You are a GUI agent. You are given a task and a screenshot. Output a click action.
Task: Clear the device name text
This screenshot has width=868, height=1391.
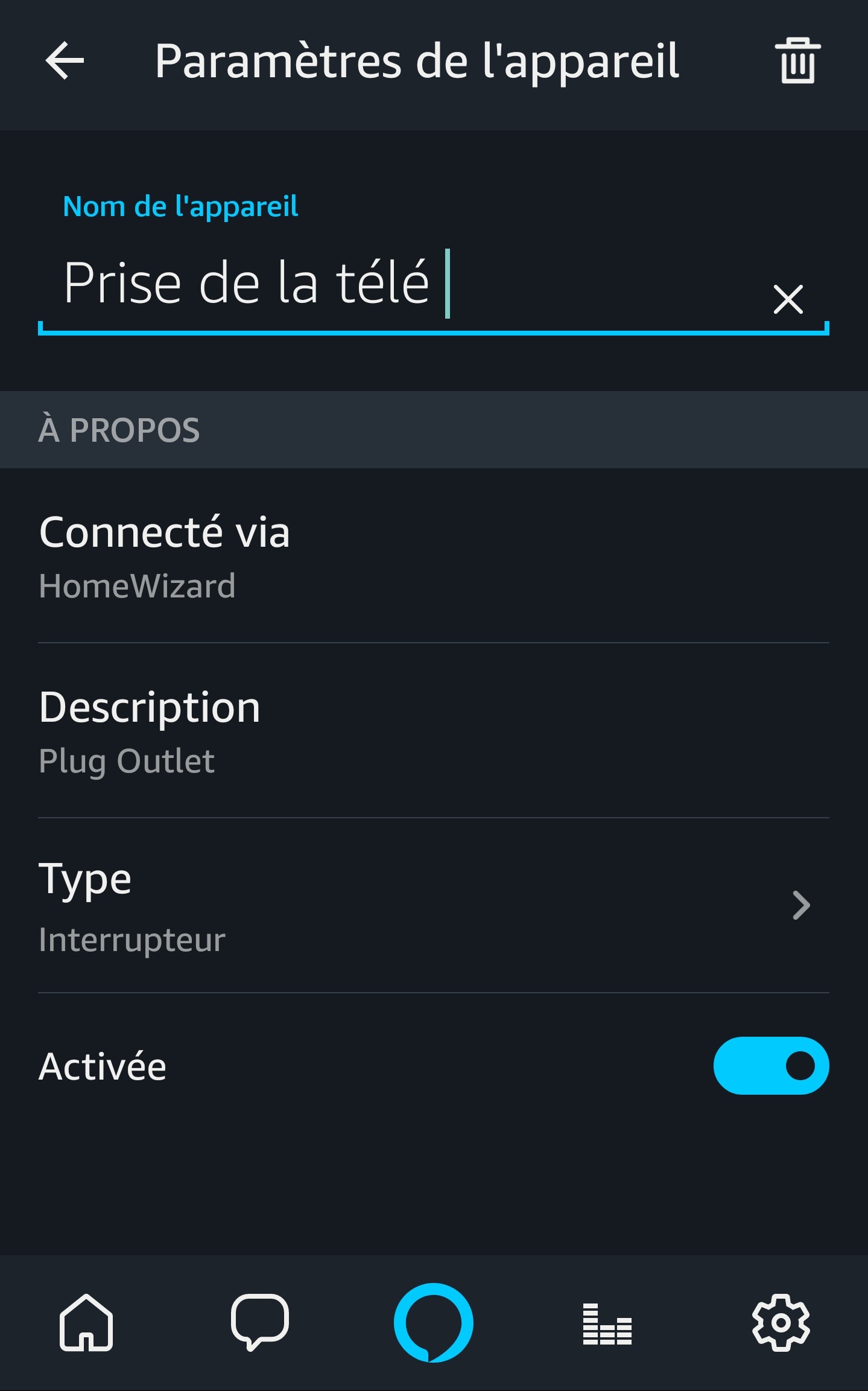(x=788, y=299)
